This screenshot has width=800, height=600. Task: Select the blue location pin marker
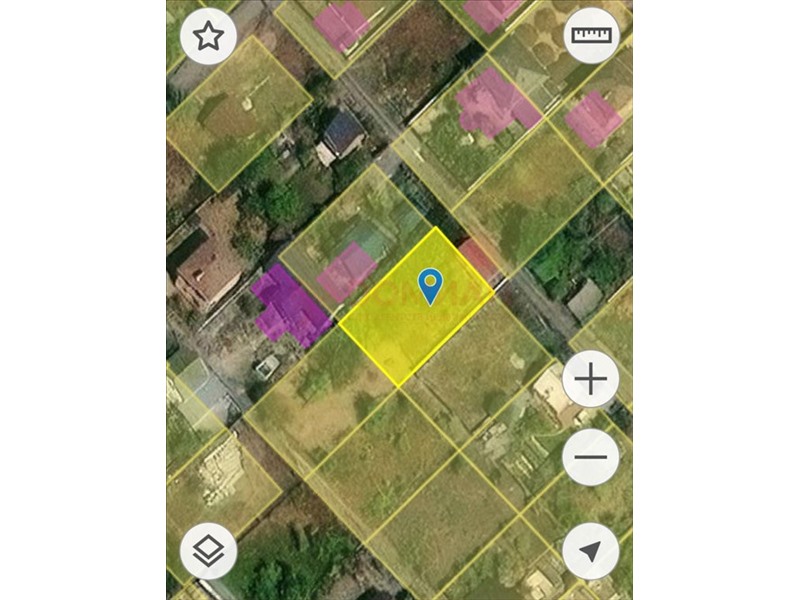click(430, 286)
